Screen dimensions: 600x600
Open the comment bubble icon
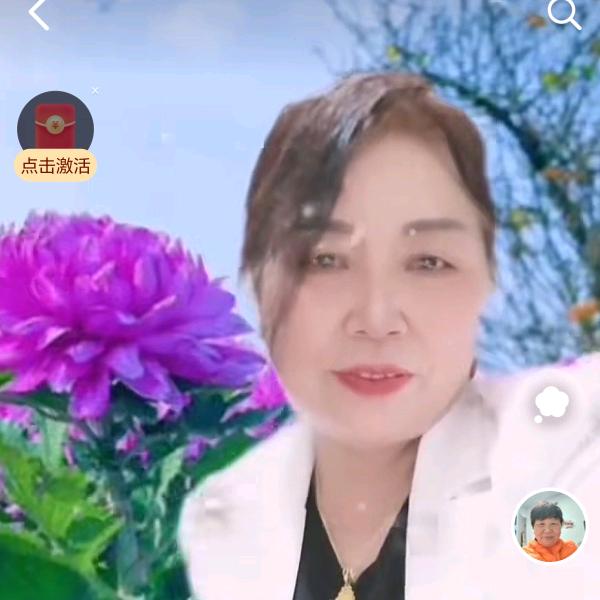click(551, 404)
